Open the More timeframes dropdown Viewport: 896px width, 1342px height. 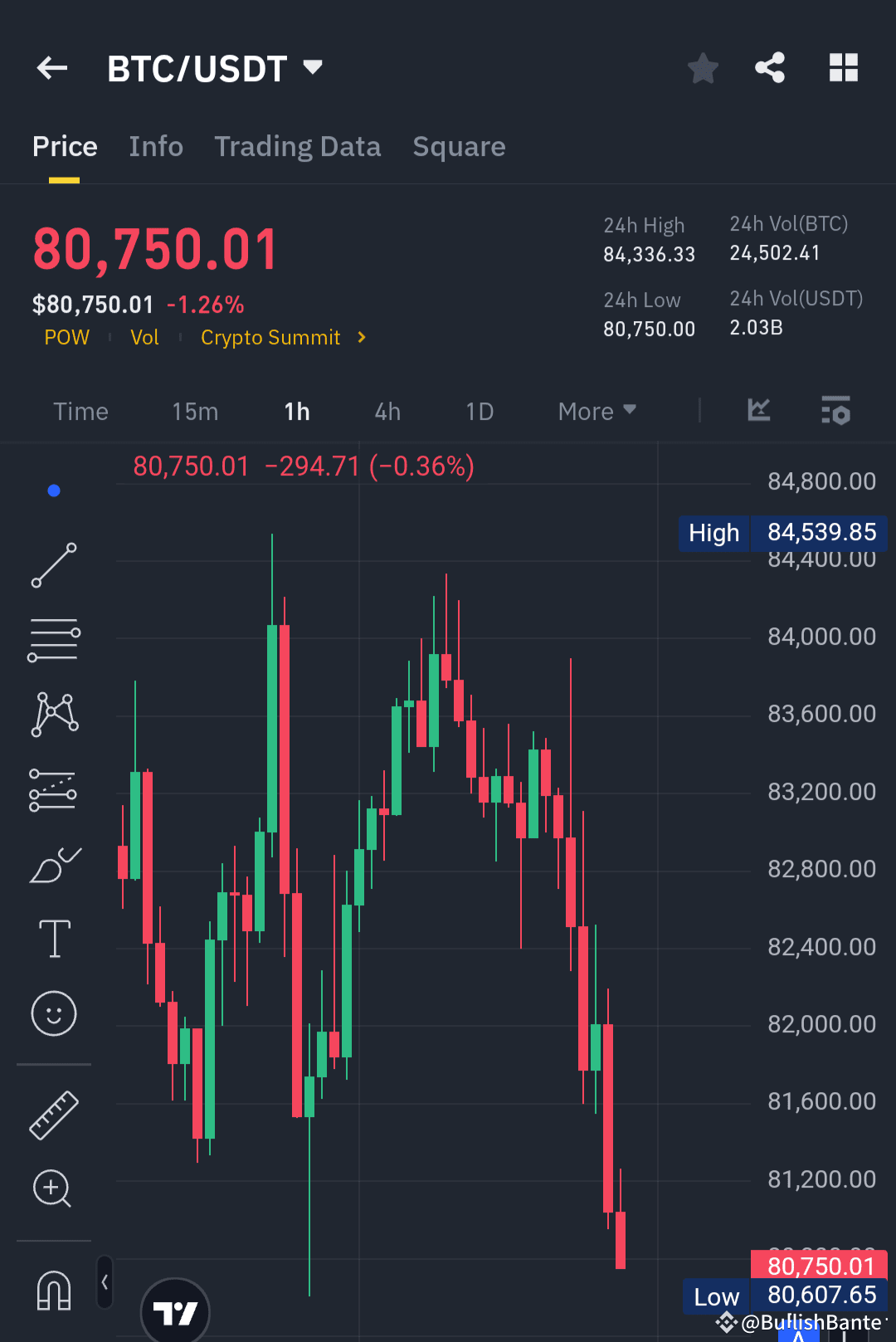(596, 411)
